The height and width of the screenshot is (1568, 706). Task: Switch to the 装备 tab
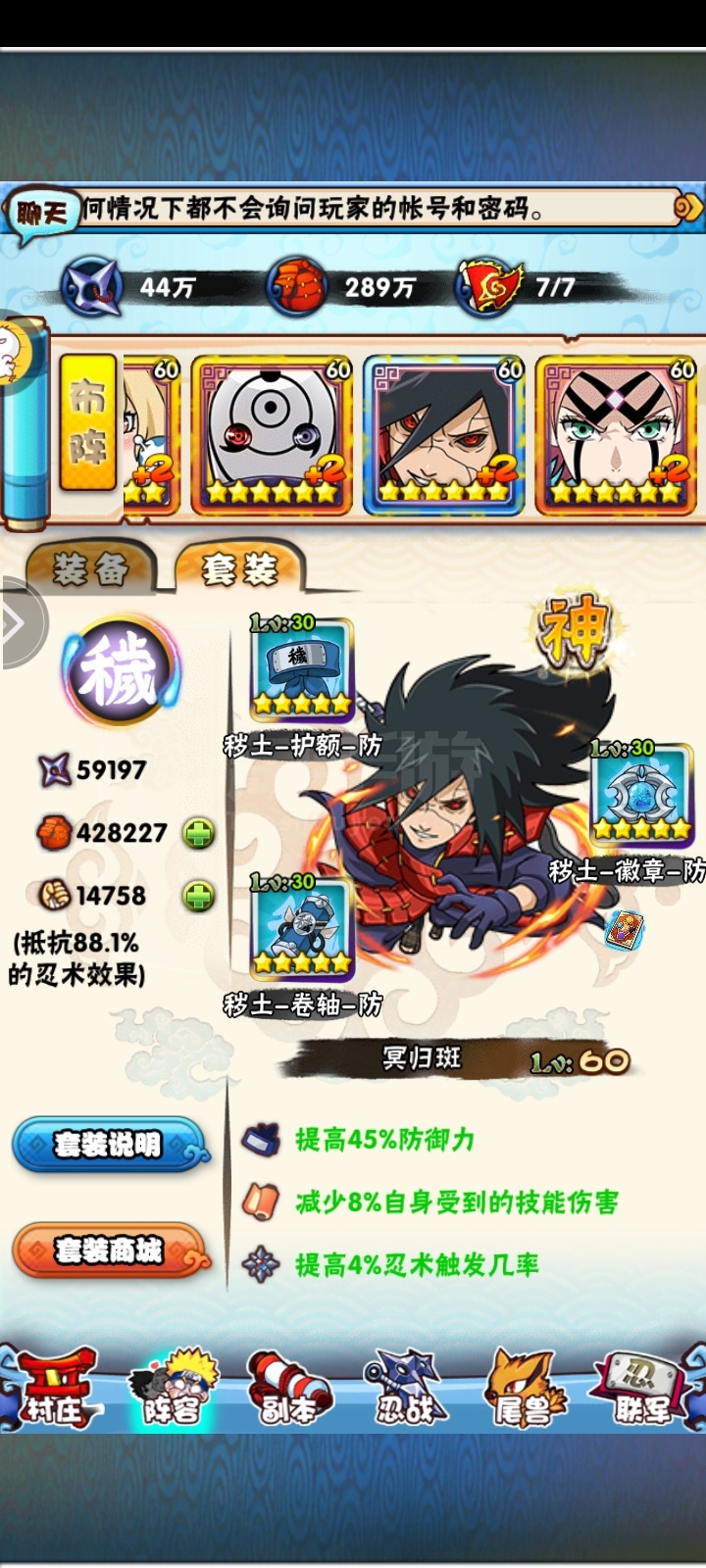(x=90, y=569)
